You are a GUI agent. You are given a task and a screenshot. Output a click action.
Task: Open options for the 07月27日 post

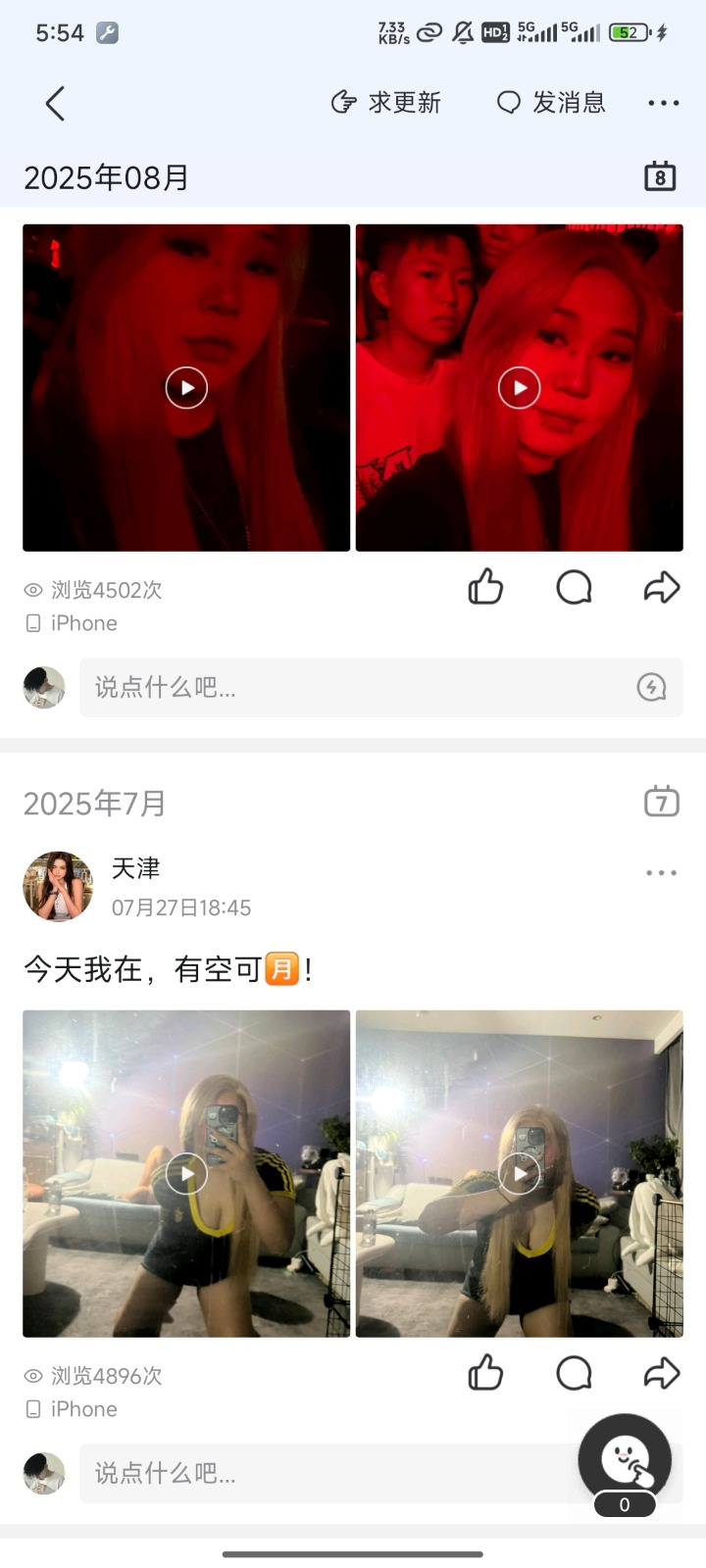[662, 872]
